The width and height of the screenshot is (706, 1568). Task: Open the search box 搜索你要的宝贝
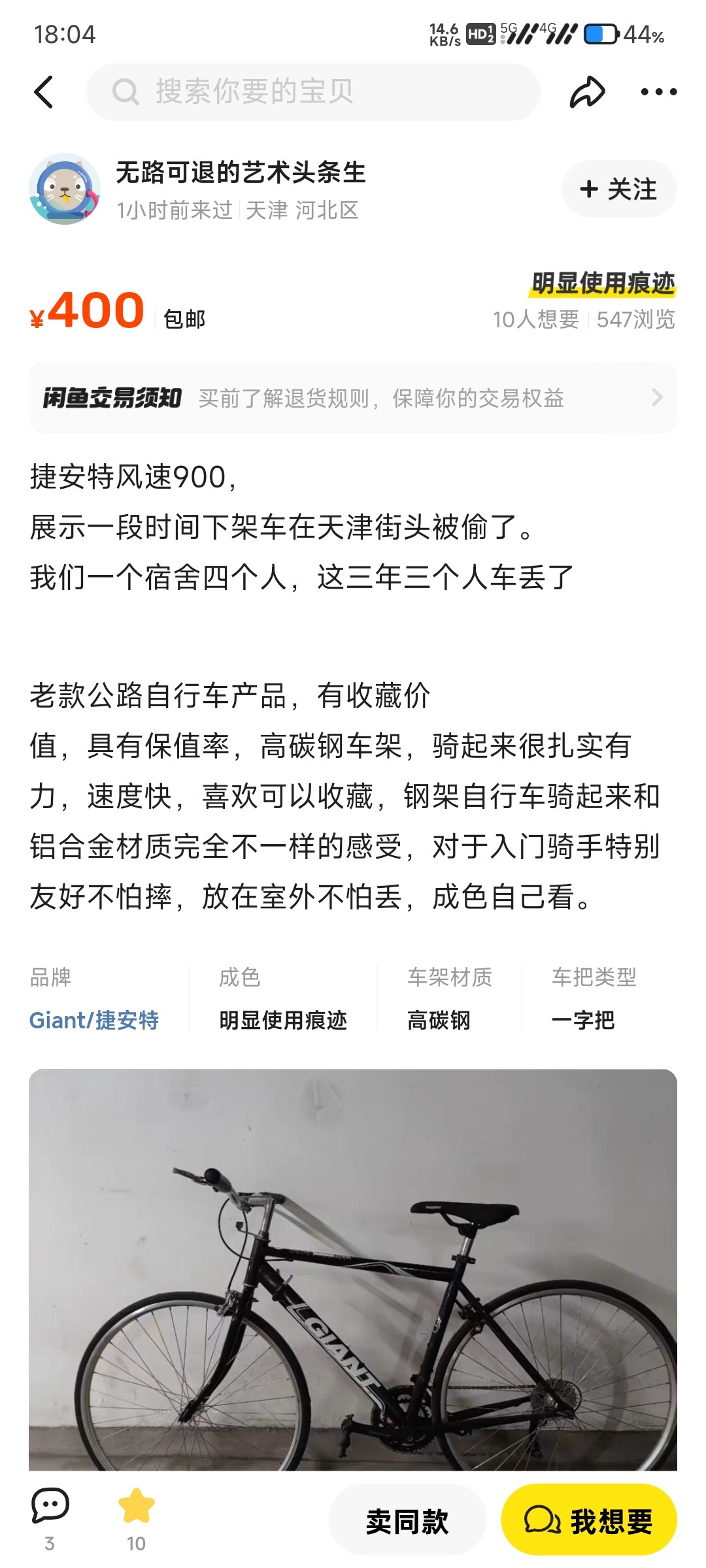coord(314,92)
